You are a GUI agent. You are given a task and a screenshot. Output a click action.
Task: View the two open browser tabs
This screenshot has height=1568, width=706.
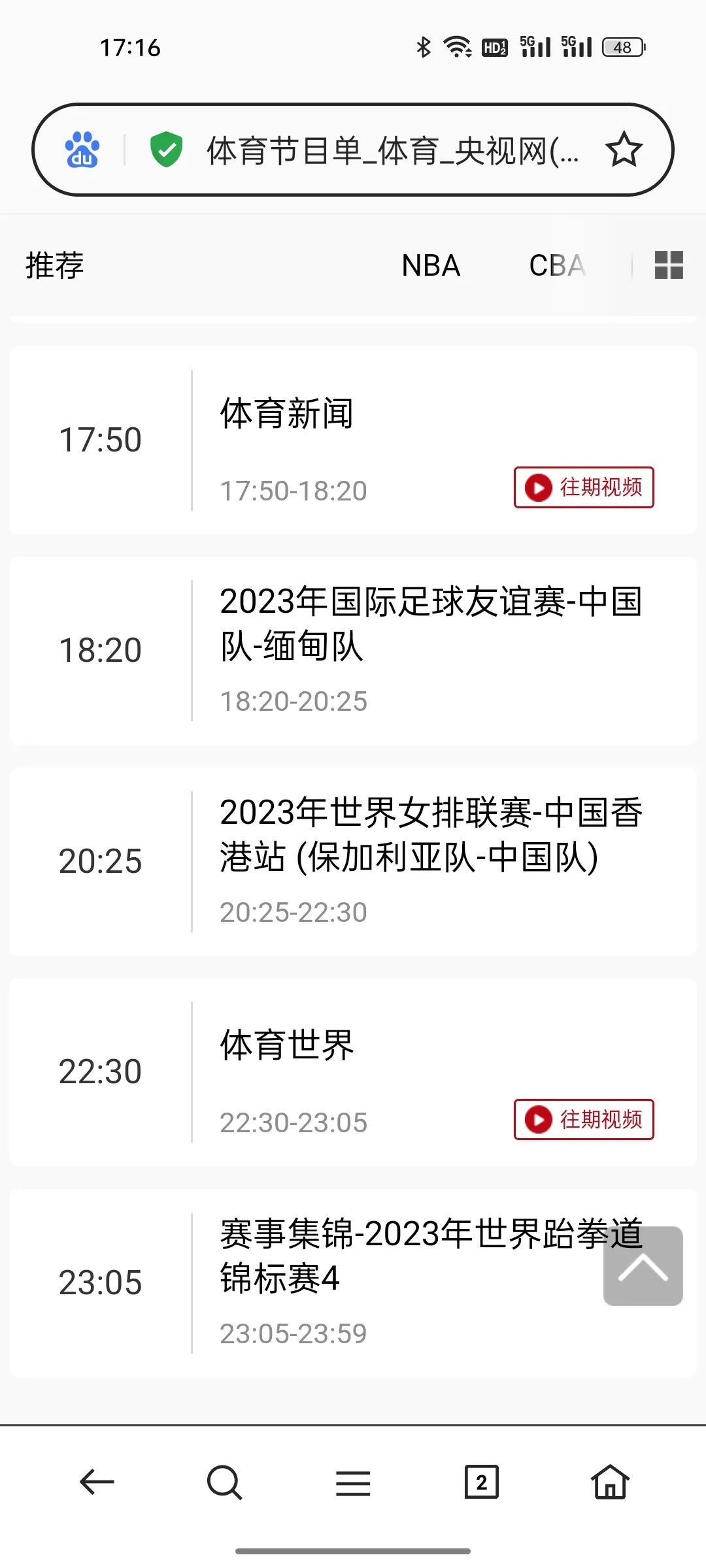481,1482
